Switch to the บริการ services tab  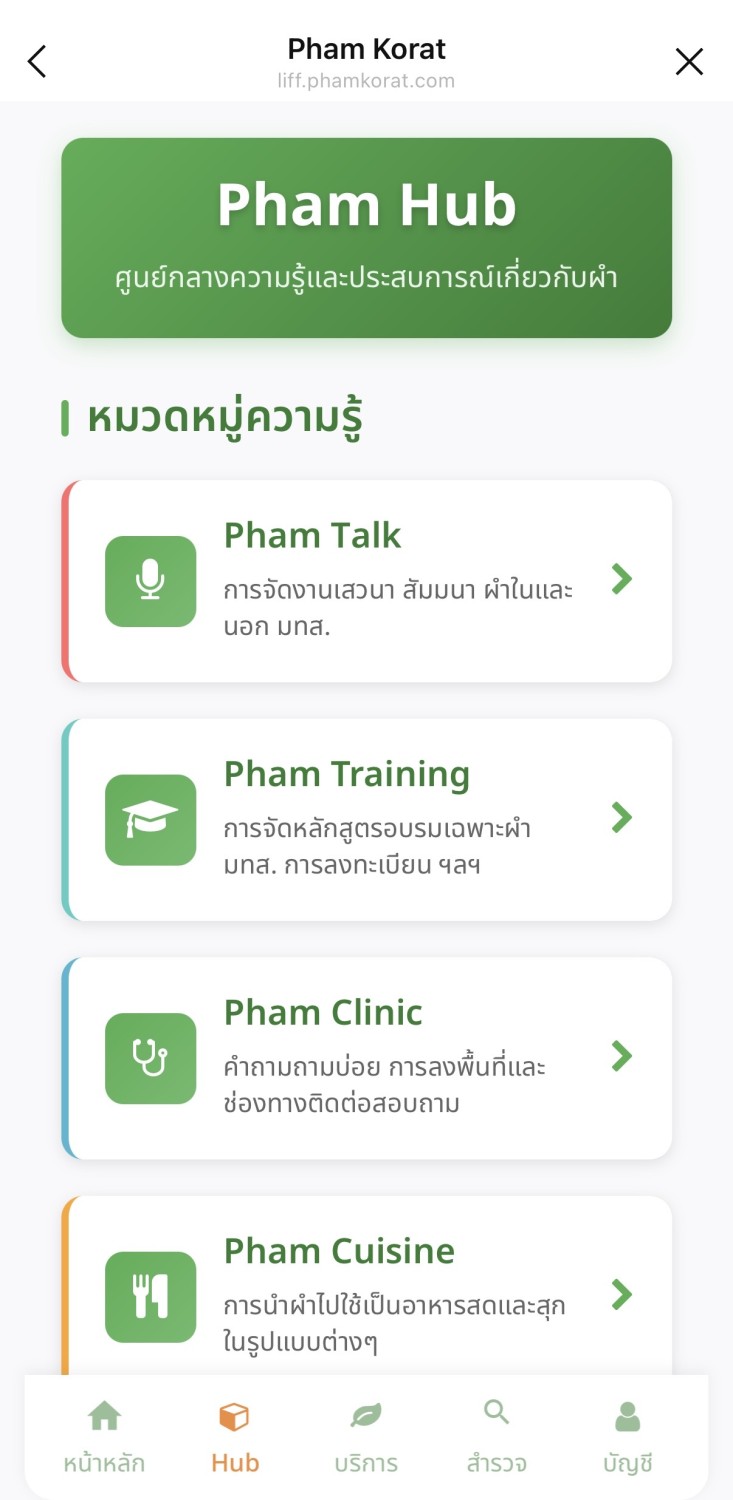[x=366, y=1437]
